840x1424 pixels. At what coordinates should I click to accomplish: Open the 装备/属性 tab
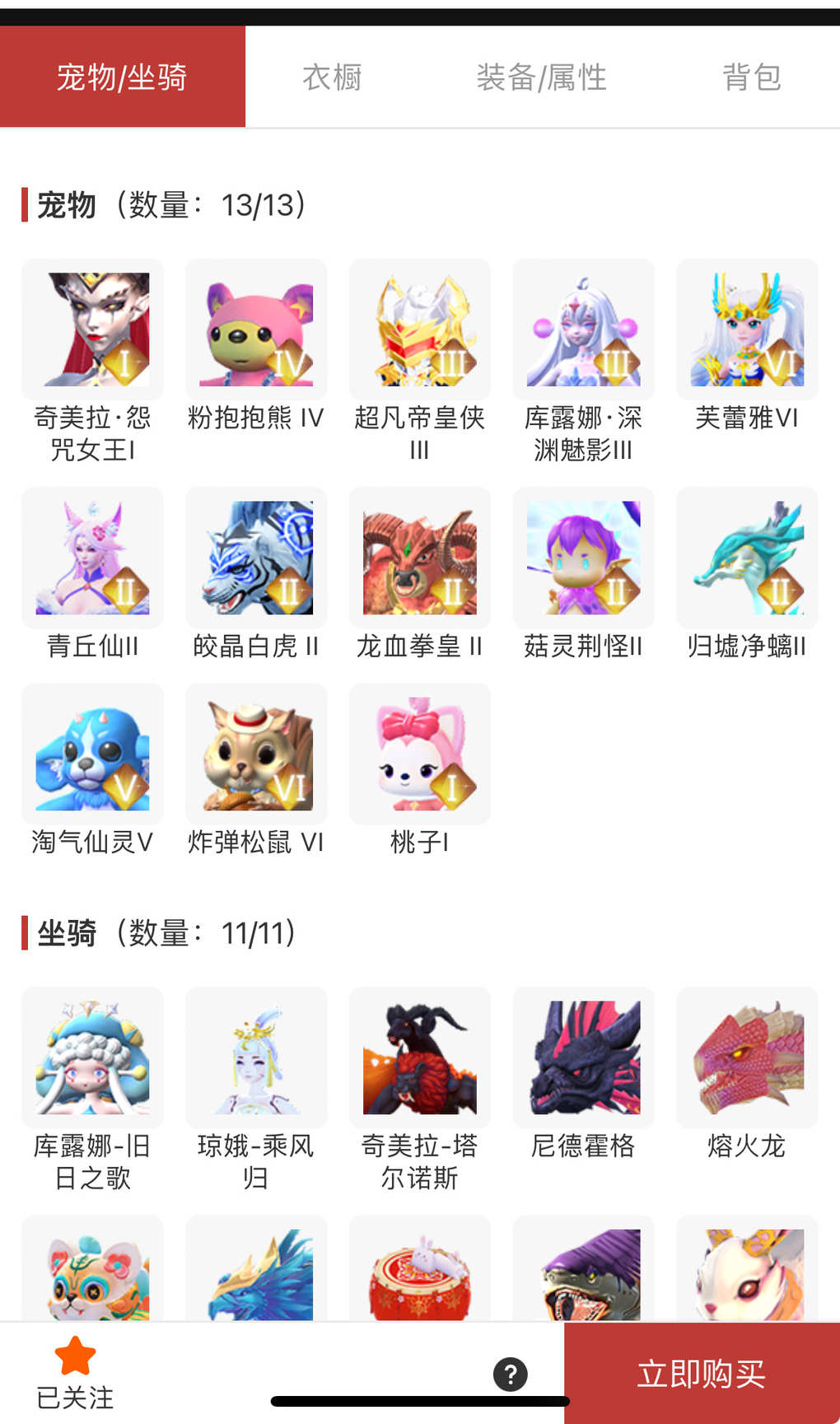click(541, 77)
